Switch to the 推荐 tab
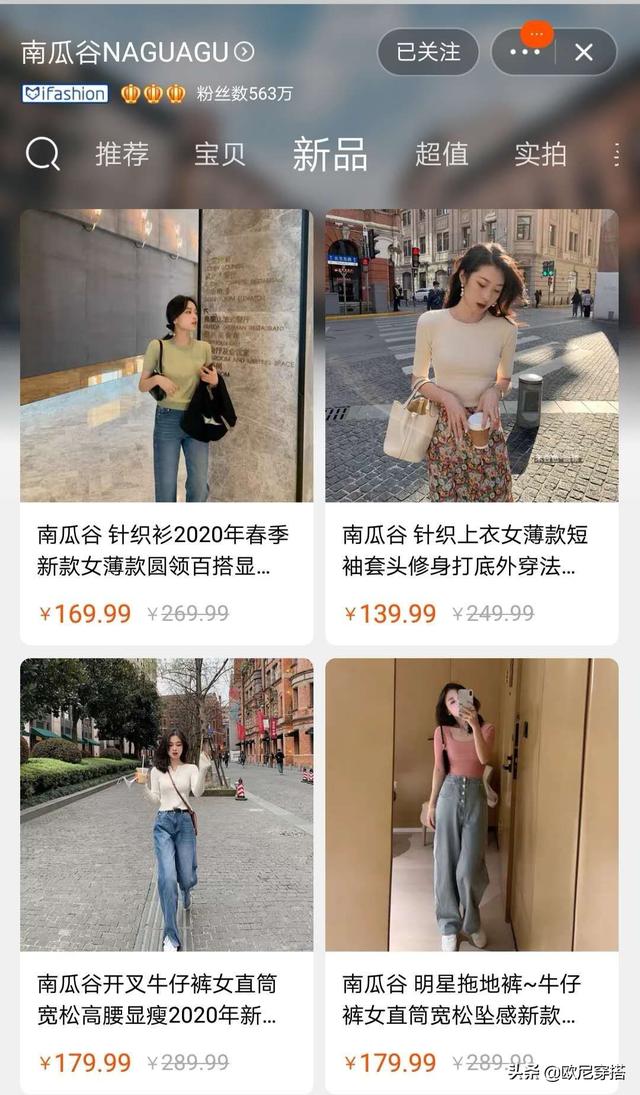The width and height of the screenshot is (640, 1095). coord(122,154)
